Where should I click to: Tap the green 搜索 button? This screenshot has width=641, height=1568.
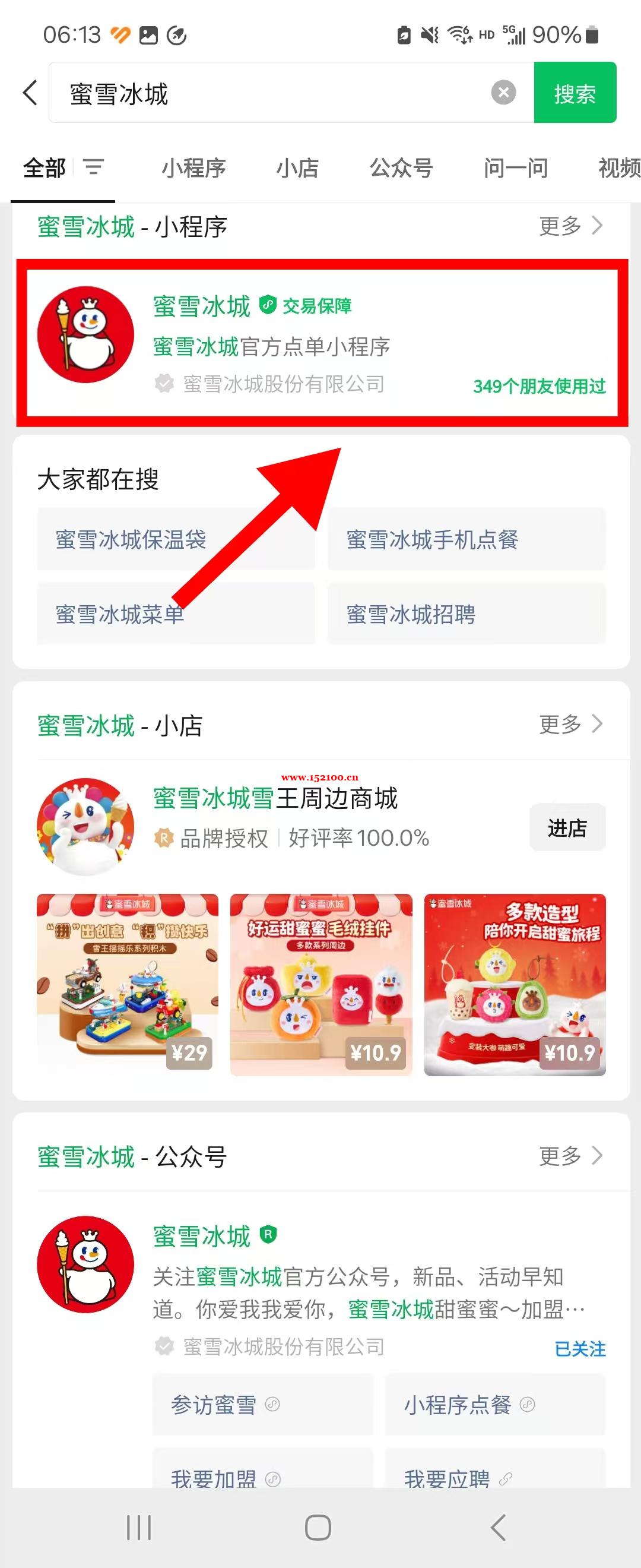click(x=575, y=93)
